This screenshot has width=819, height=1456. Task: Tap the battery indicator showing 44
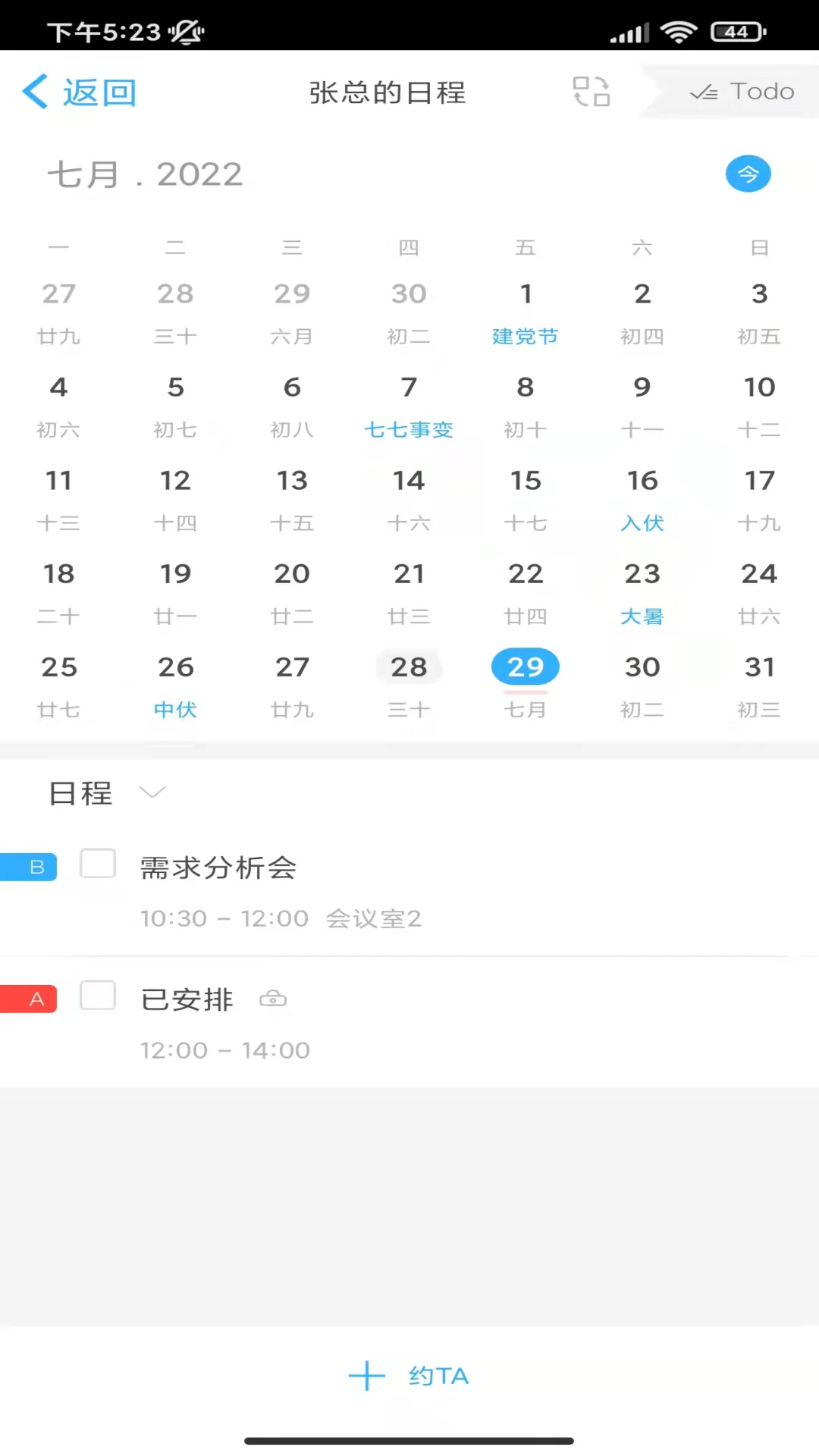pos(734,31)
